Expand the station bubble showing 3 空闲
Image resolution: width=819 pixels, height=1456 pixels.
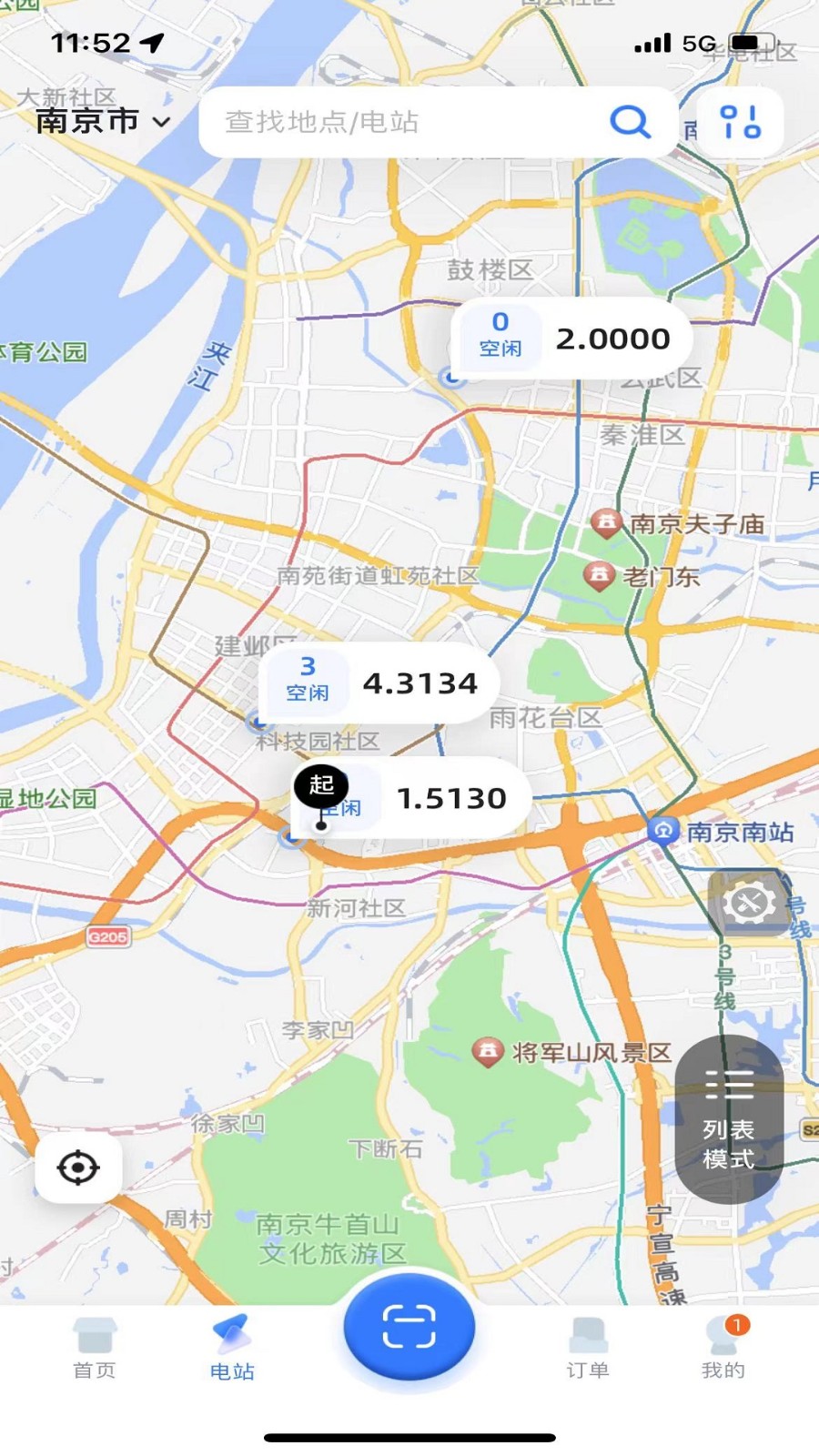[x=309, y=682]
